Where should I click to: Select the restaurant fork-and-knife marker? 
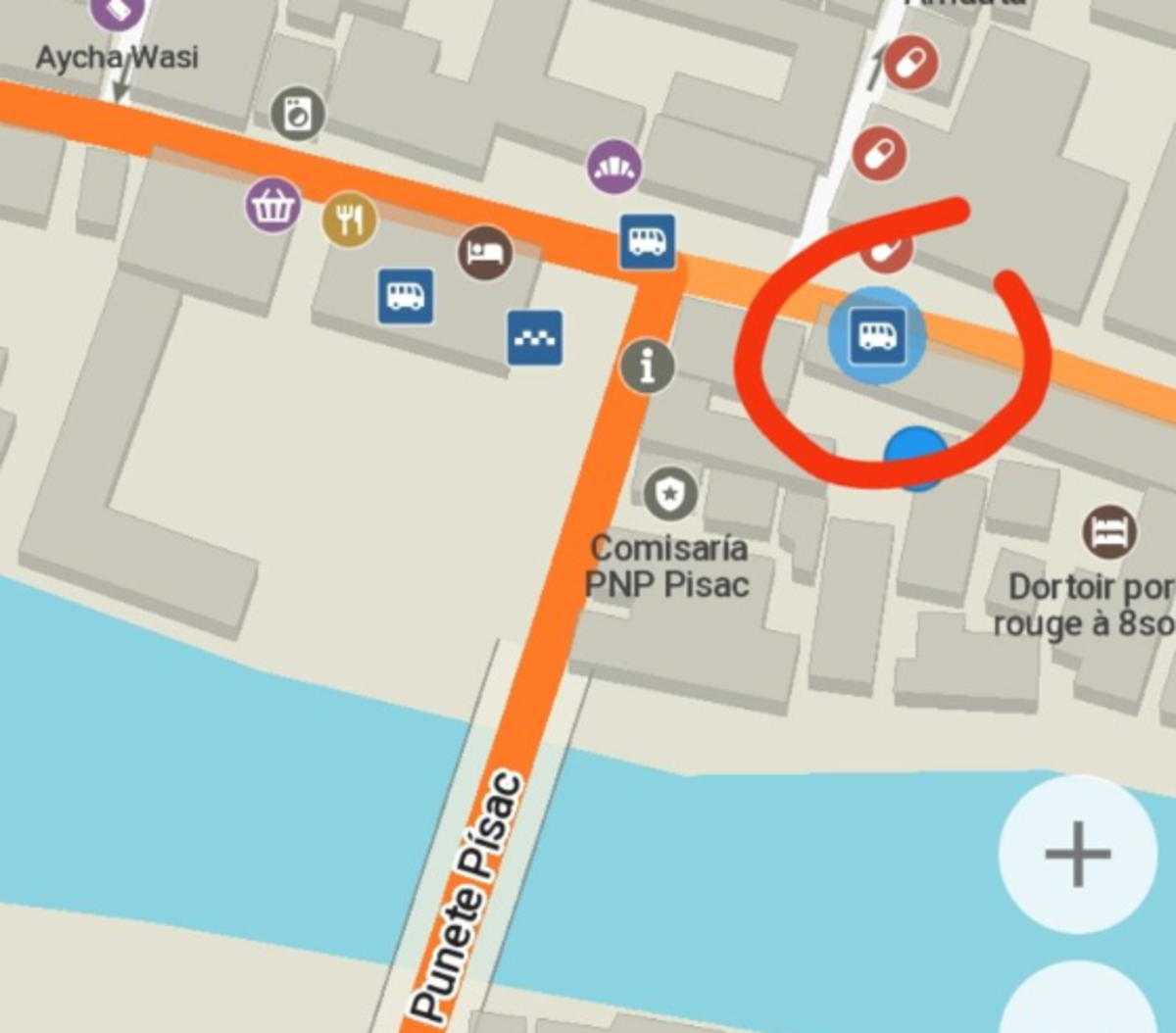point(349,220)
